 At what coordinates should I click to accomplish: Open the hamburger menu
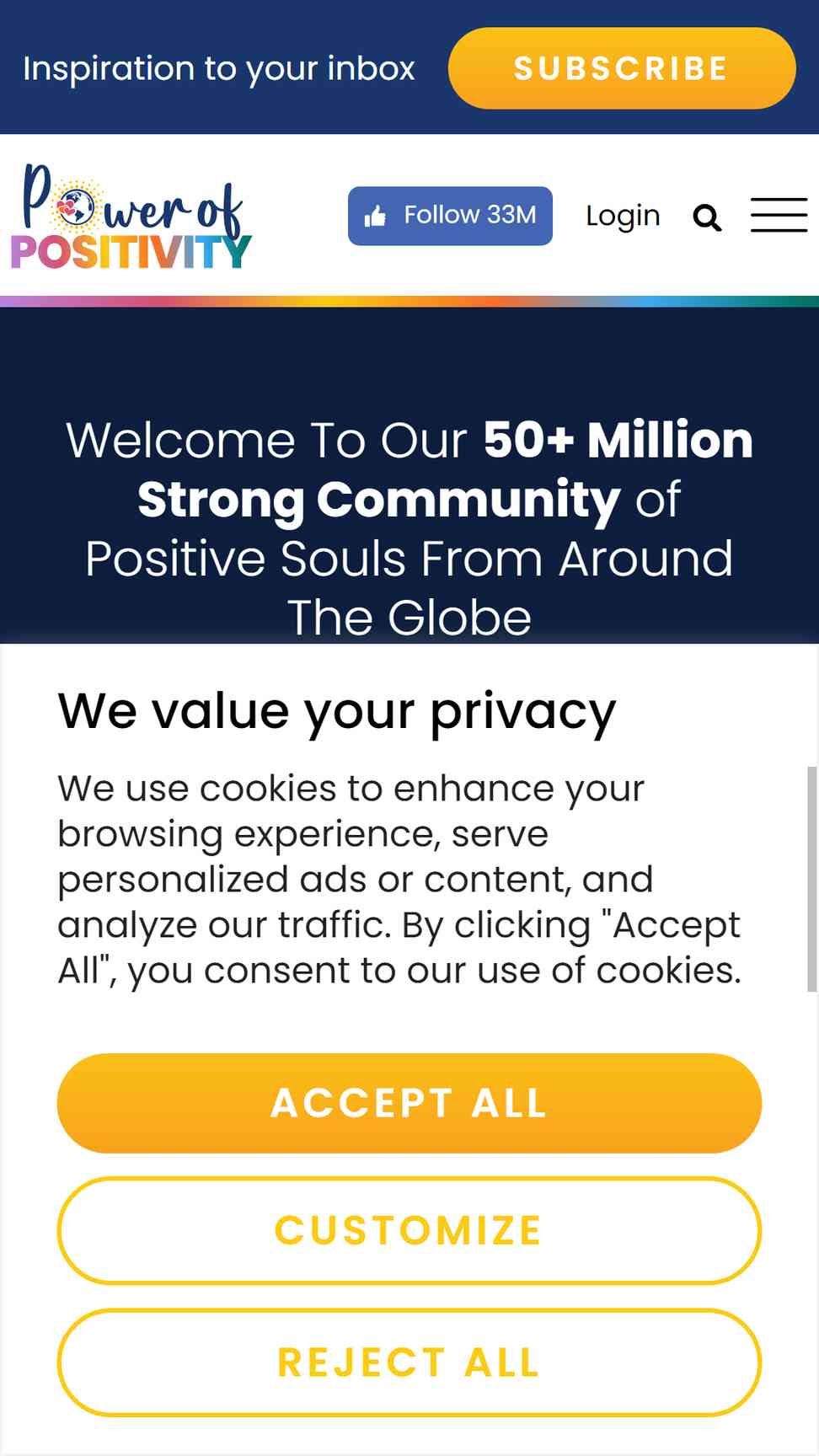[x=779, y=215]
